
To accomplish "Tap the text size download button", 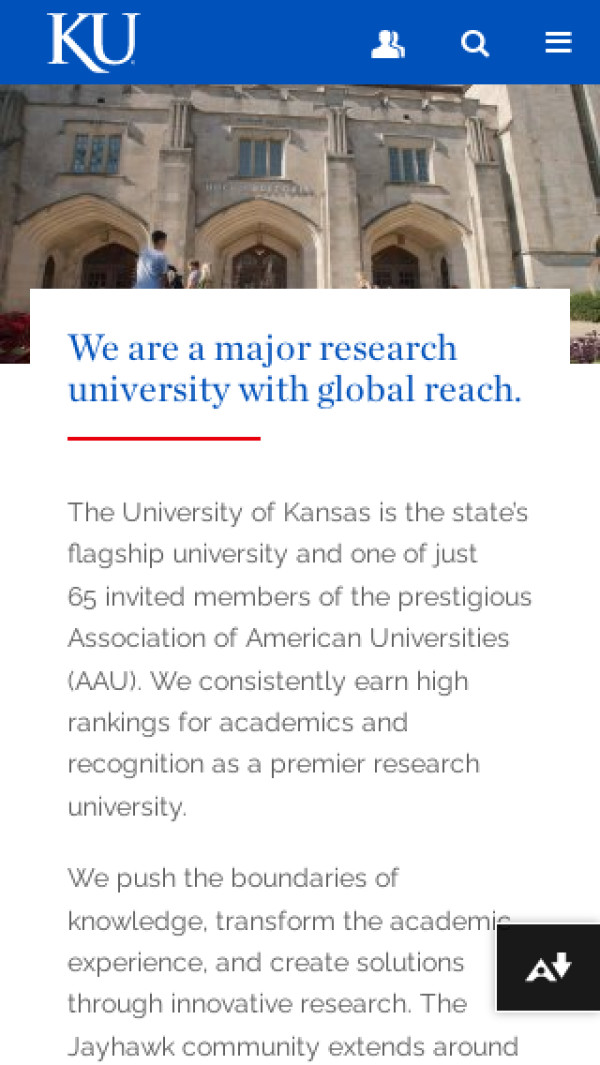I will click(548, 967).
